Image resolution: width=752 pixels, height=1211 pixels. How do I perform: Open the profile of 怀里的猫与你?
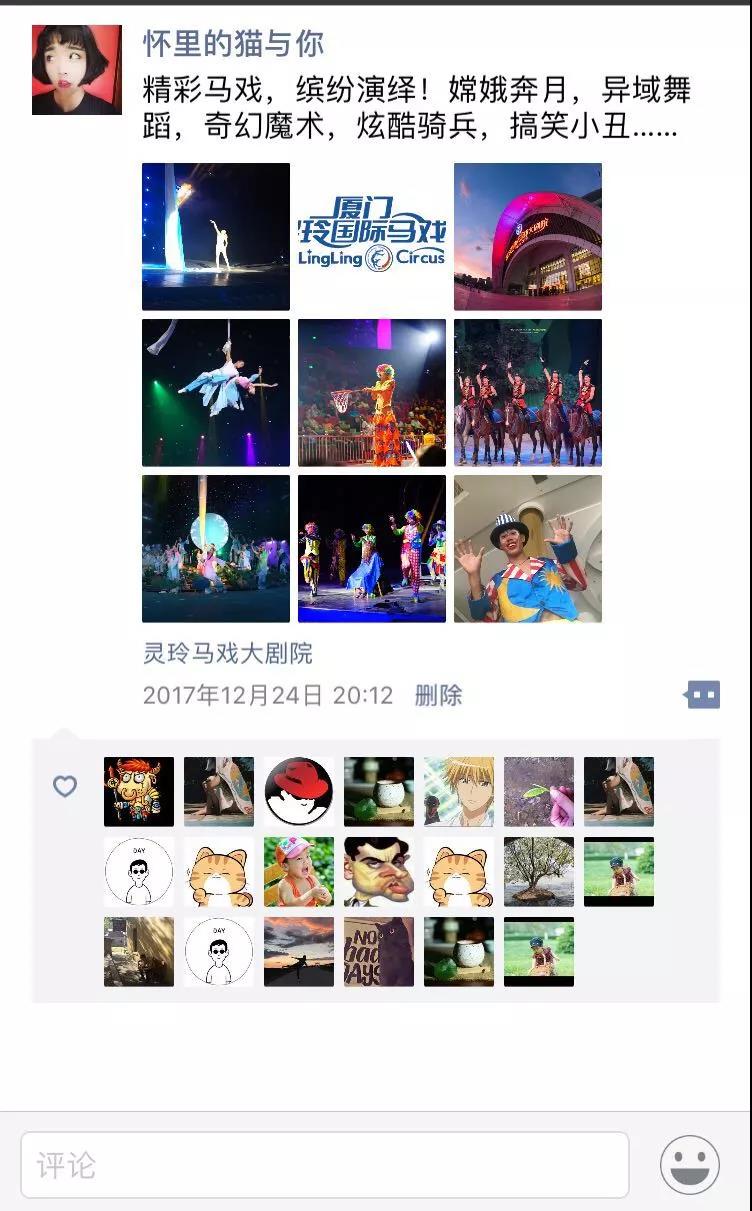[x=233, y=44]
